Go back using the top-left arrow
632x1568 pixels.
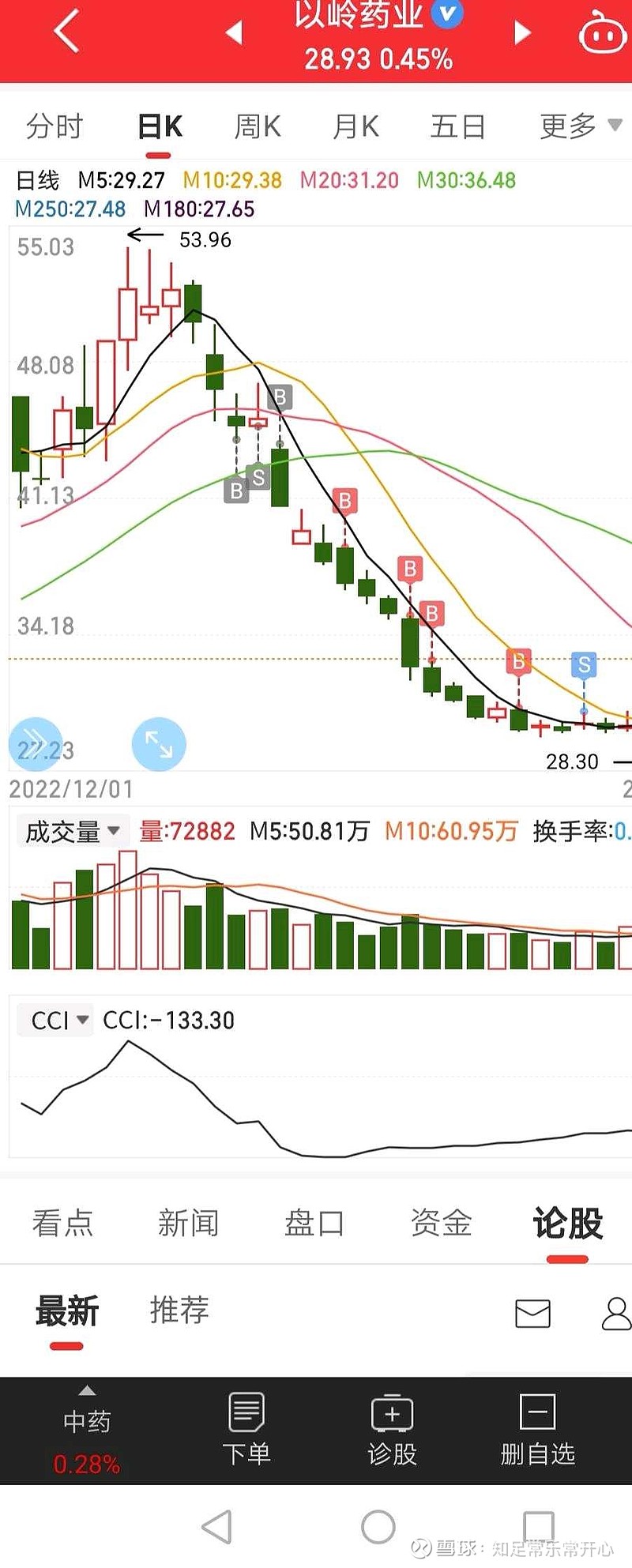click(66, 33)
